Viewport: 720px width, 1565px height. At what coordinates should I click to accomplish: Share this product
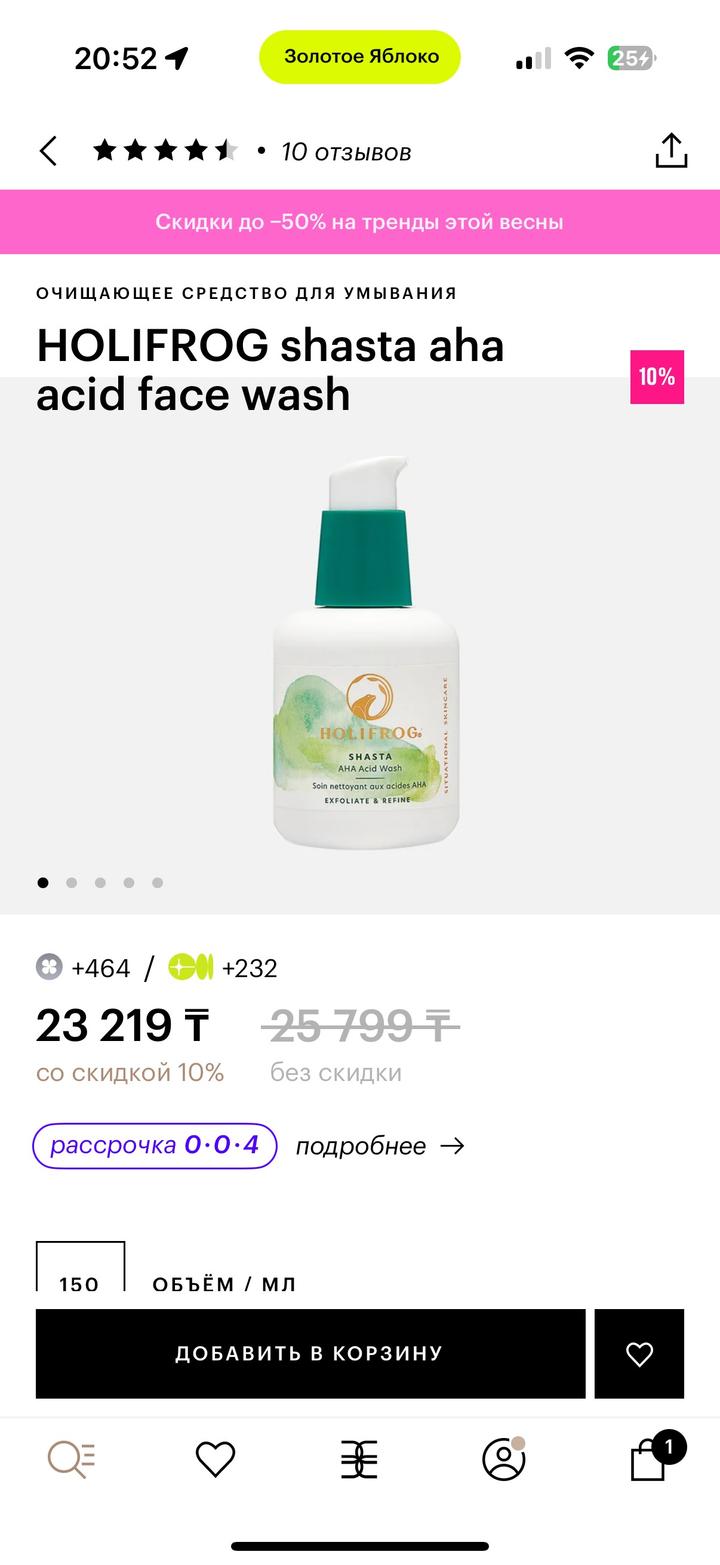(671, 151)
